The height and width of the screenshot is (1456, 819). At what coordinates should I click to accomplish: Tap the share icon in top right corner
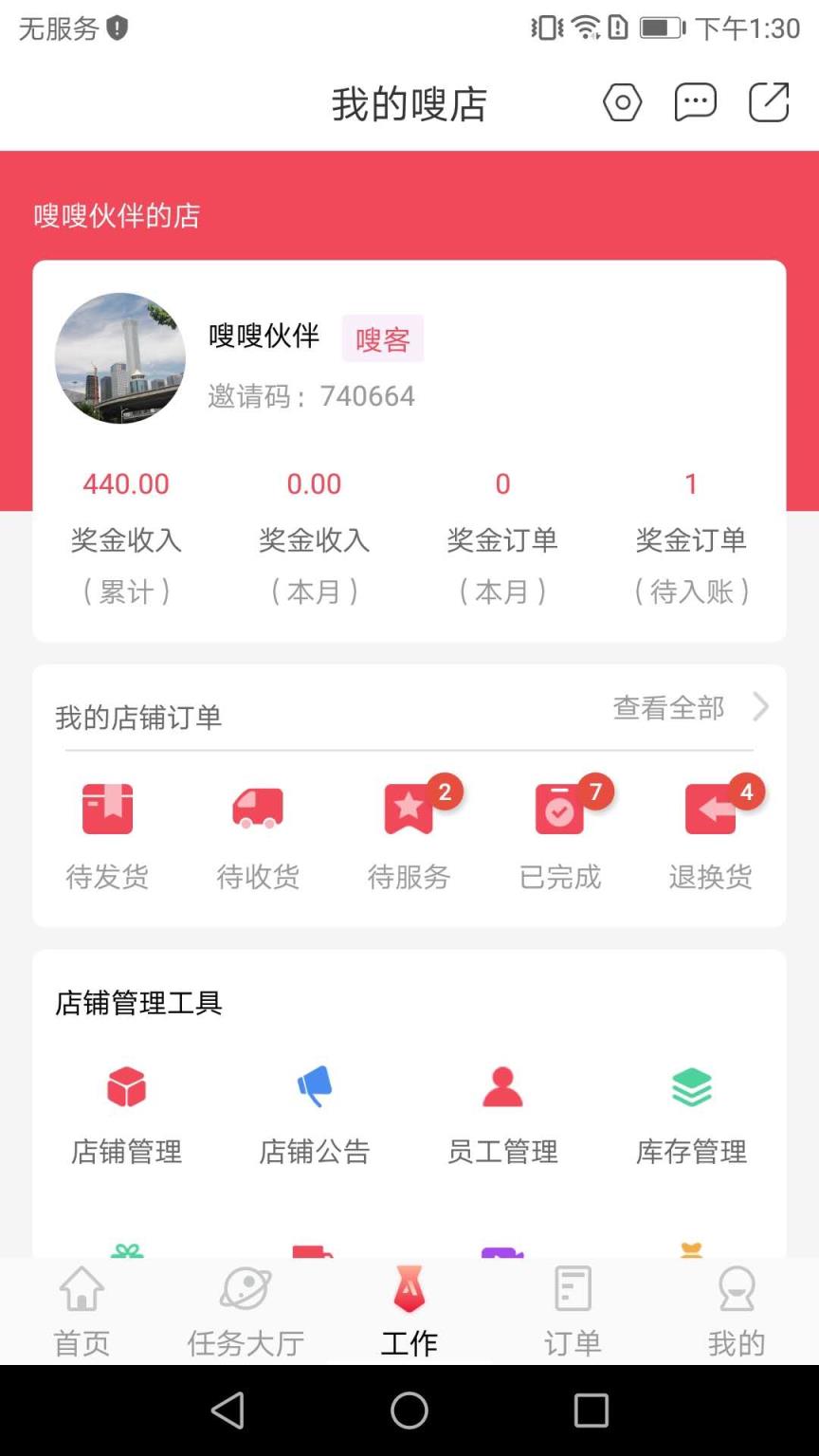(x=770, y=102)
